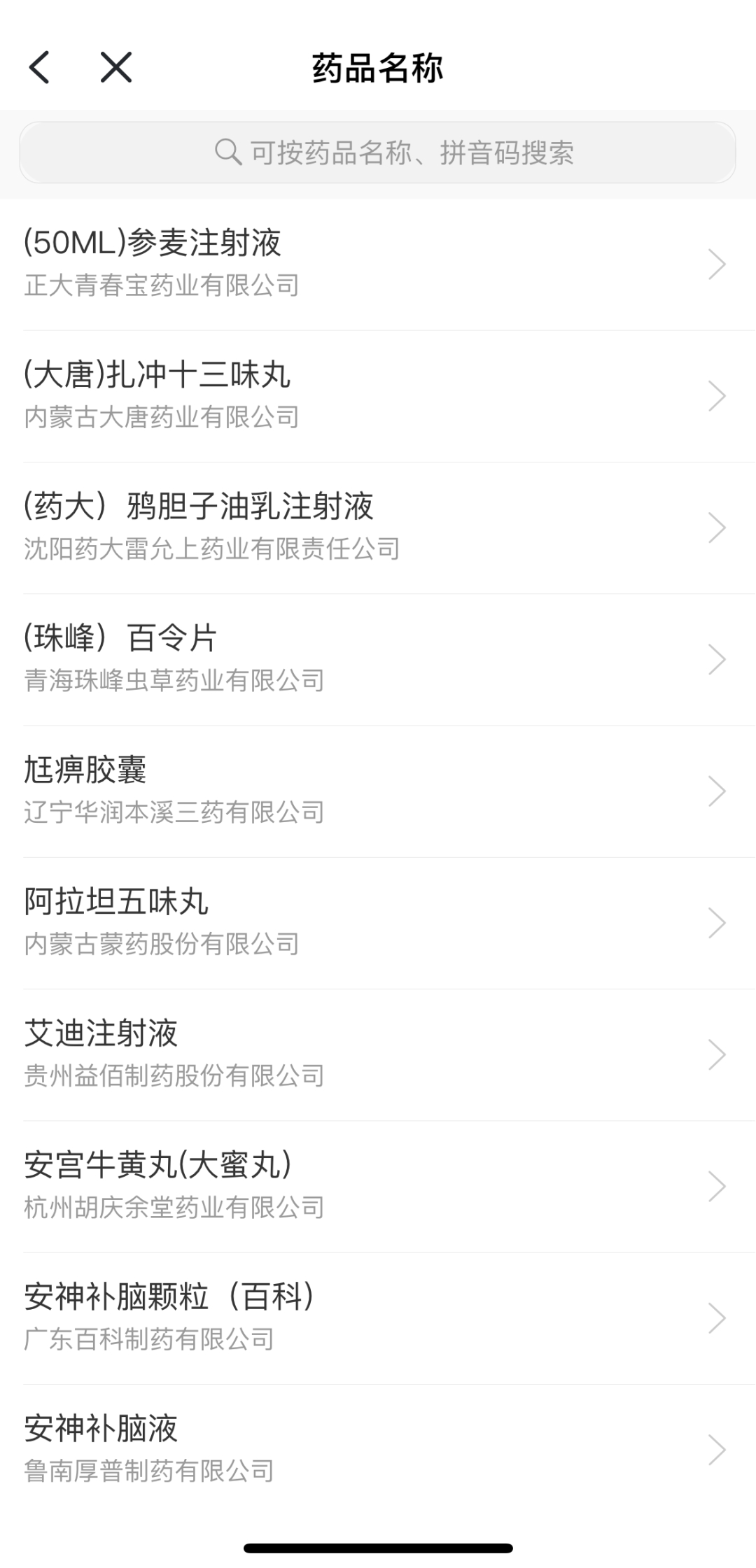The image size is (756, 1568).
Task: Select 阿拉坦五味丸 drug entry
Action: 378,922
